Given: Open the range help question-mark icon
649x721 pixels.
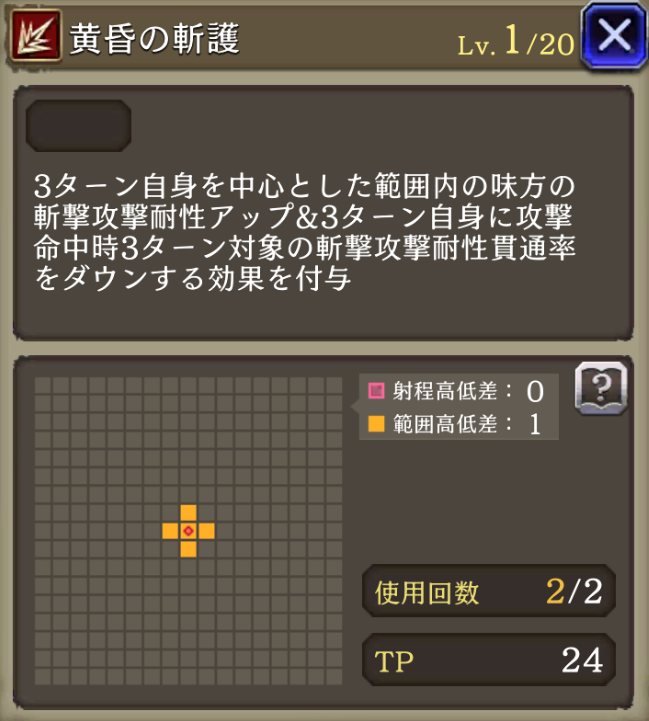Looking at the screenshot, I should coord(599,388).
